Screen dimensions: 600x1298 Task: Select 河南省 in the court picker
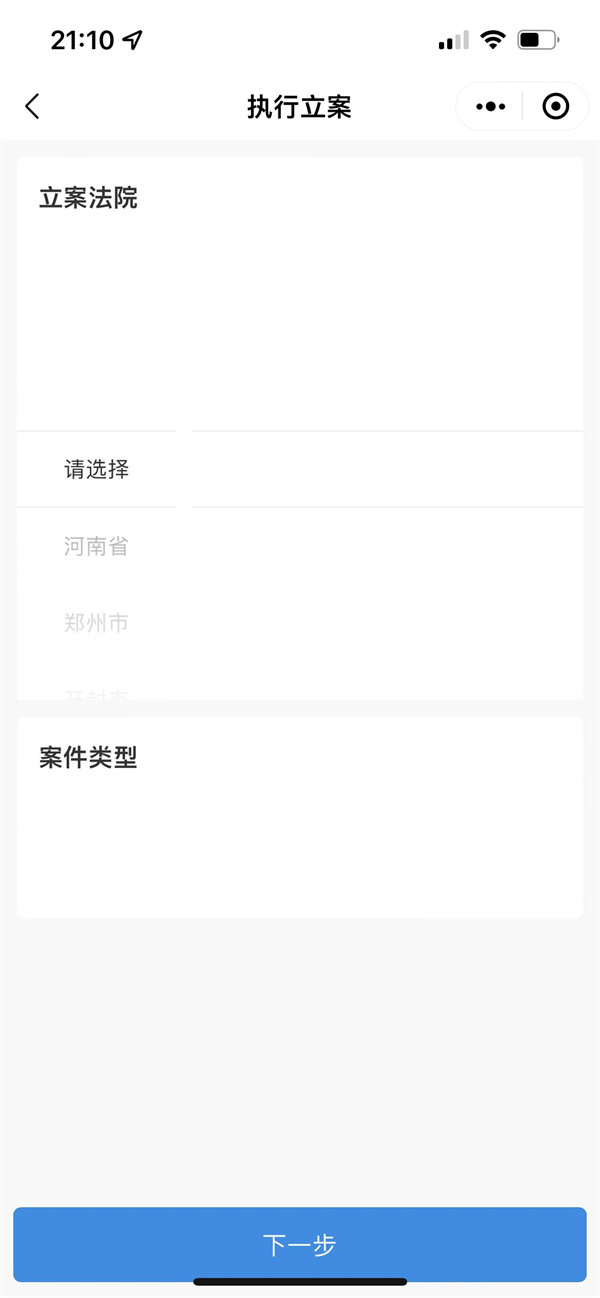[x=96, y=547]
